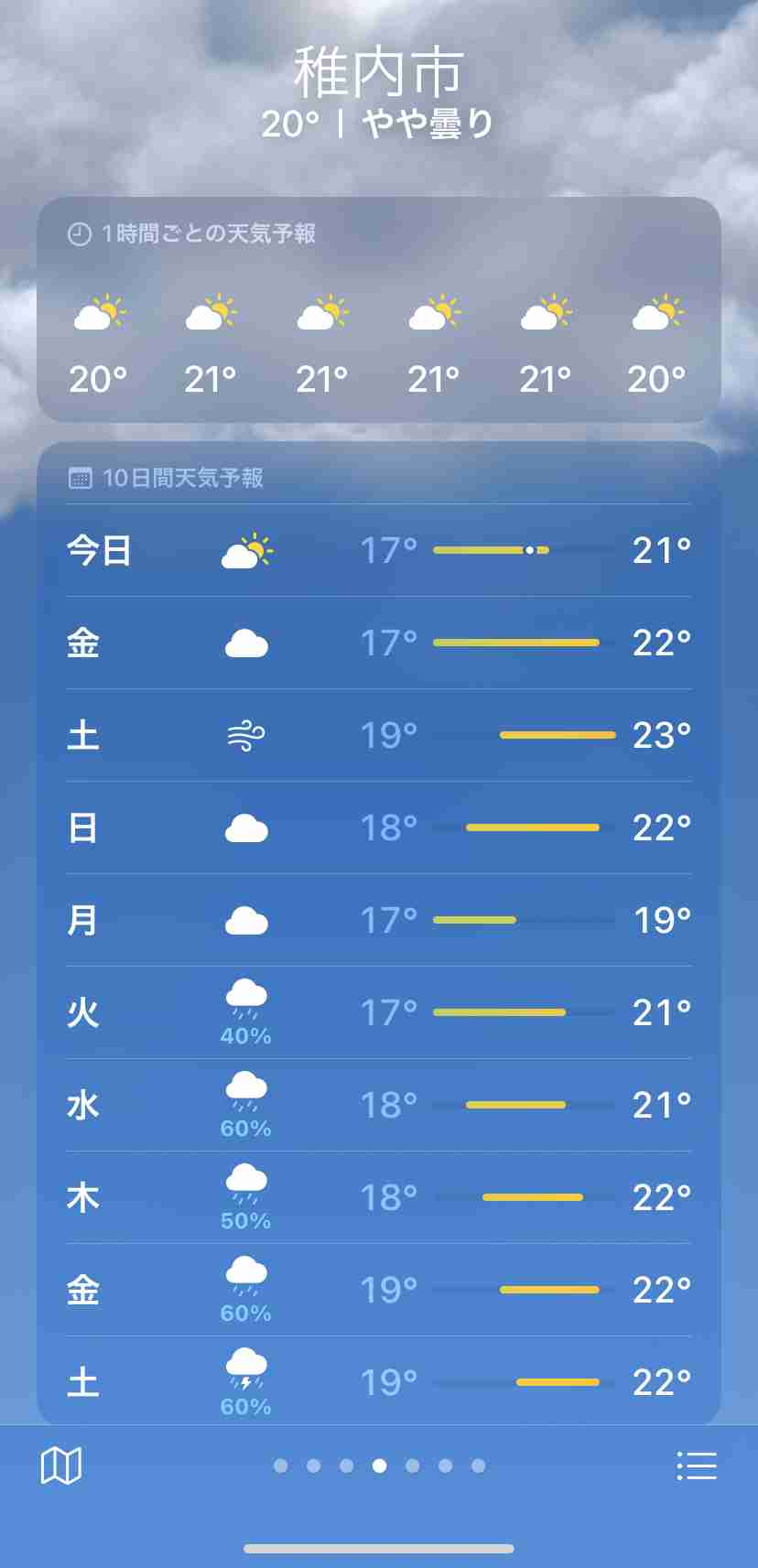The image size is (758, 1568).
Task: Tap the page indicator dots
Action: 379,1465
